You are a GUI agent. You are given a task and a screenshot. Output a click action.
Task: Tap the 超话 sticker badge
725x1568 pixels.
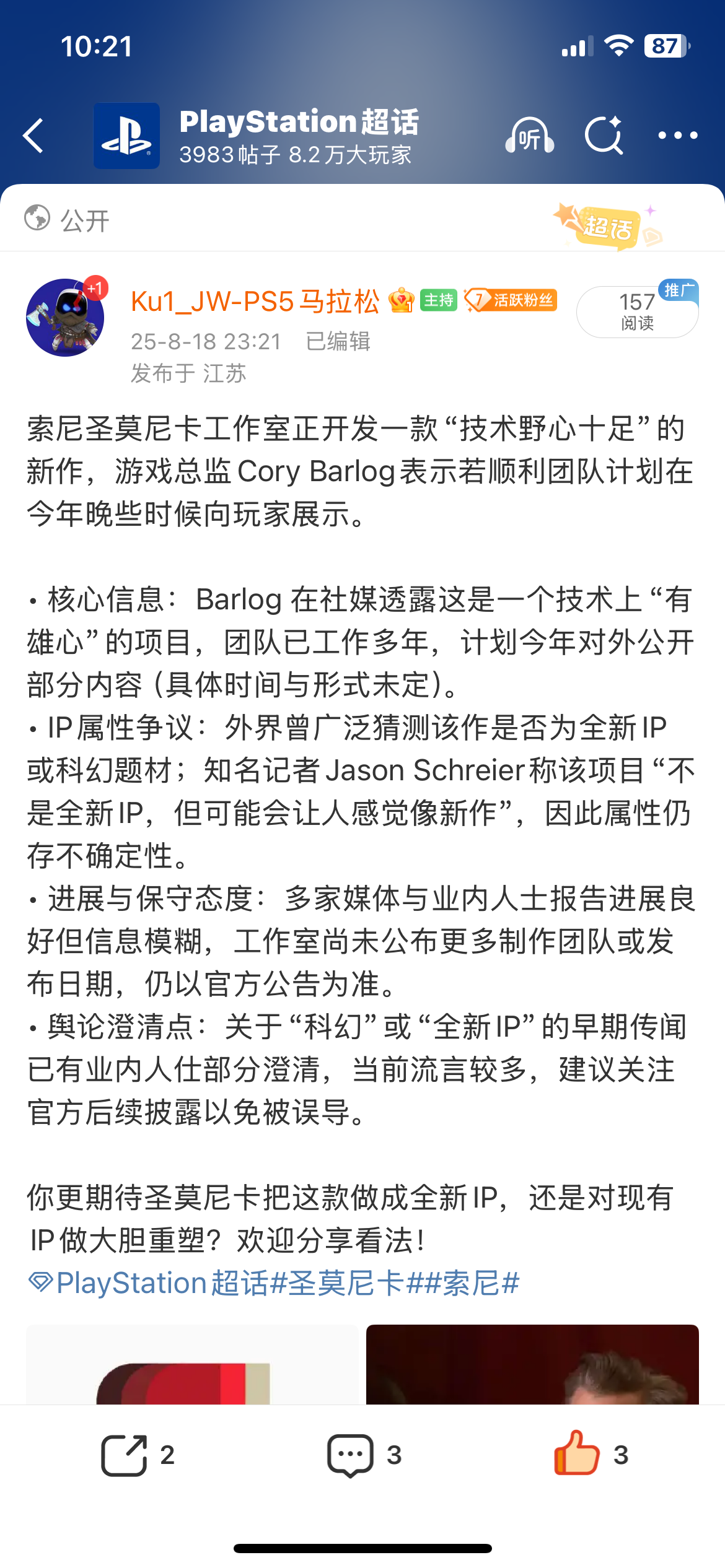tap(609, 225)
